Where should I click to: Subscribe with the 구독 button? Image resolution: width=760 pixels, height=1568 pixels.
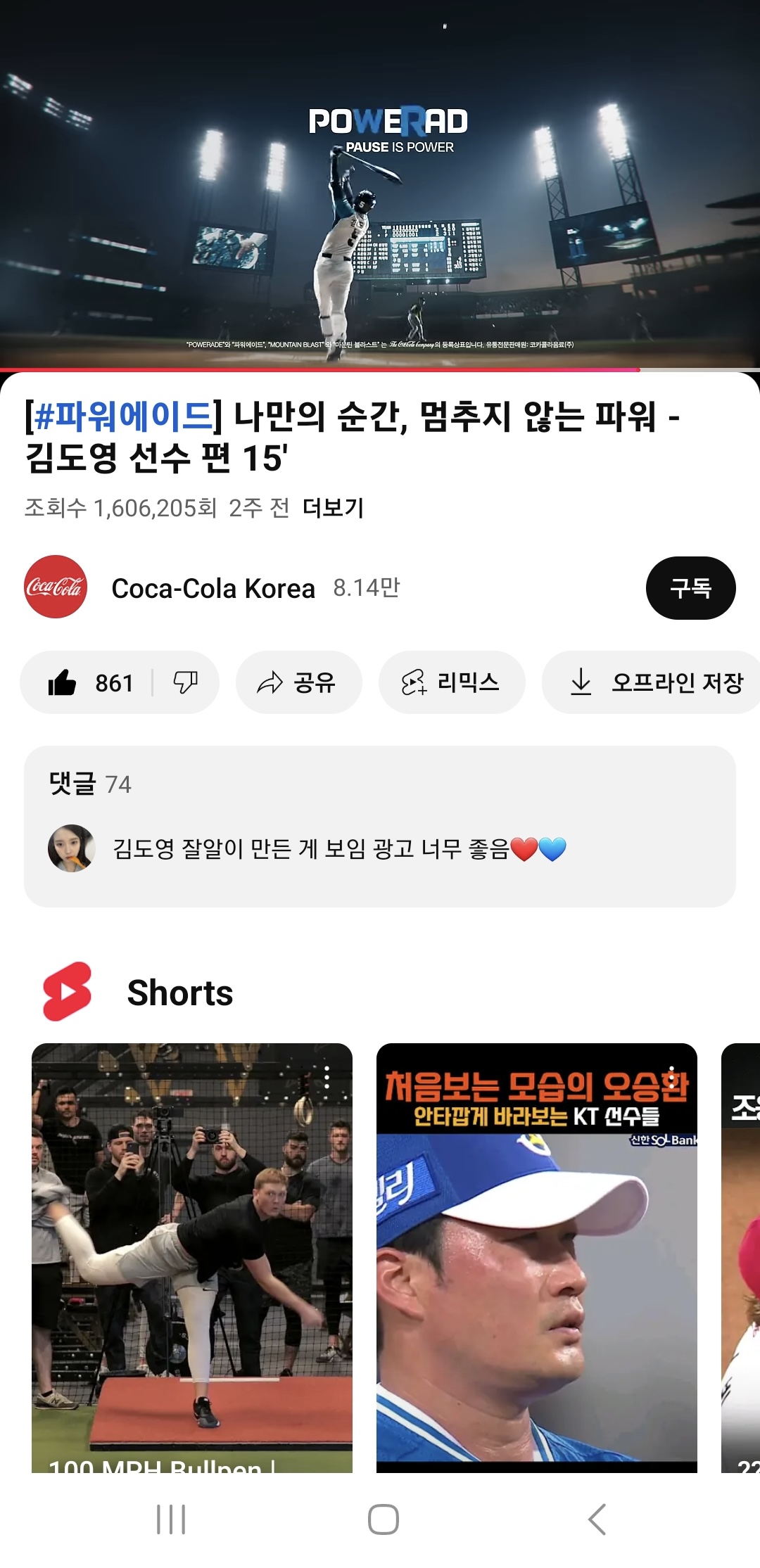[690, 588]
